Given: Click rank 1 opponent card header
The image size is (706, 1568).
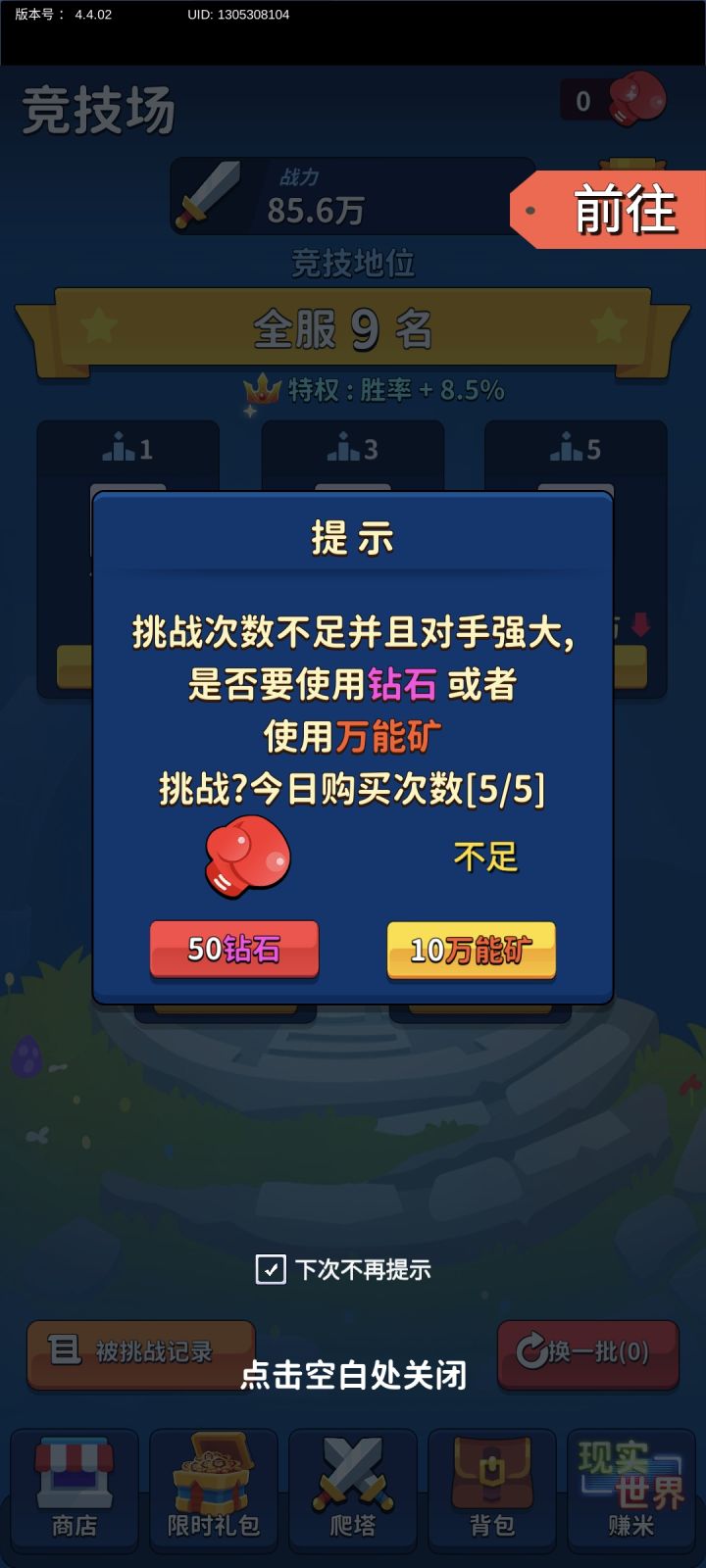Looking at the screenshot, I should [126, 450].
